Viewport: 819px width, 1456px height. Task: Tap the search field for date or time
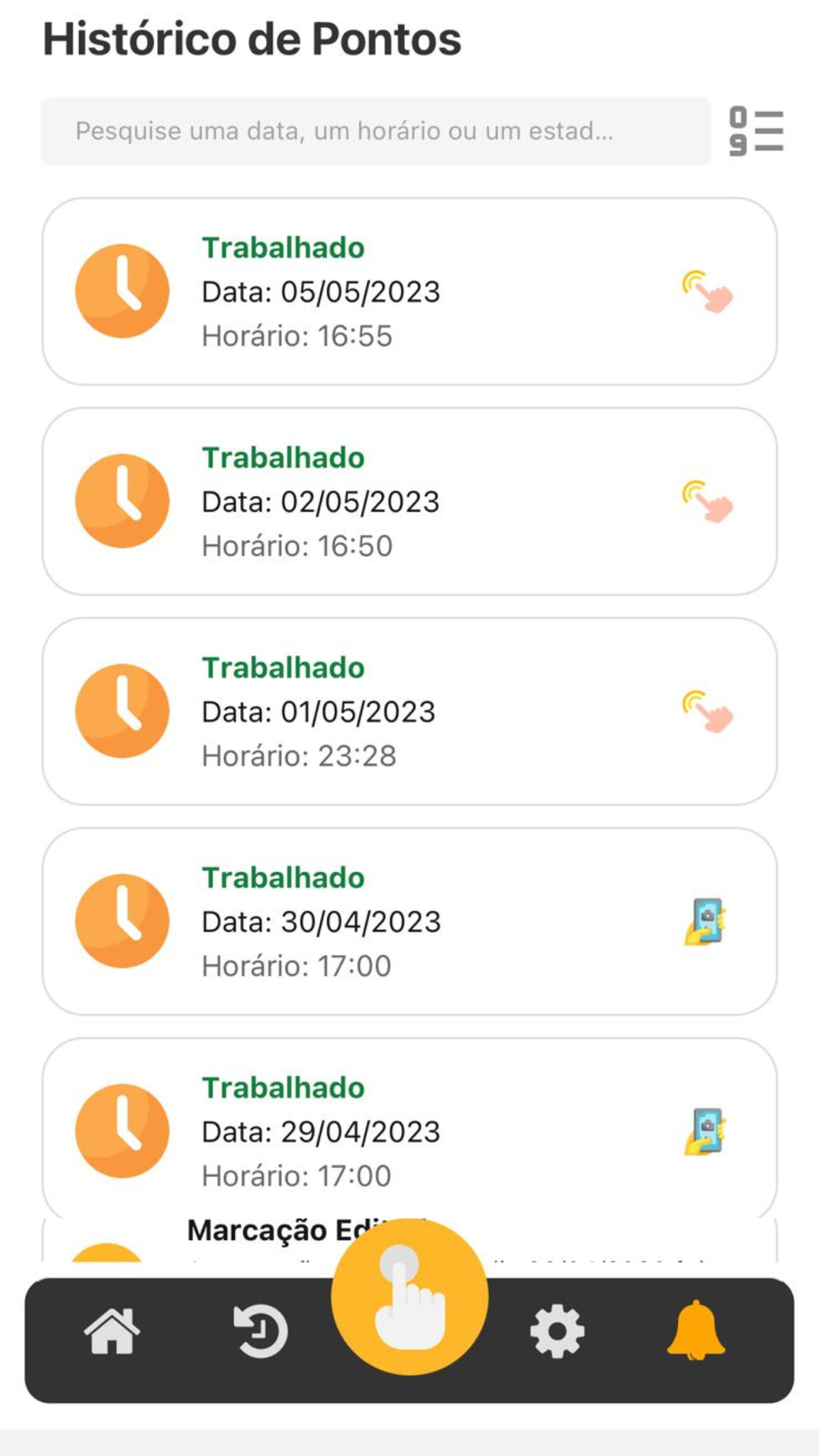[376, 131]
